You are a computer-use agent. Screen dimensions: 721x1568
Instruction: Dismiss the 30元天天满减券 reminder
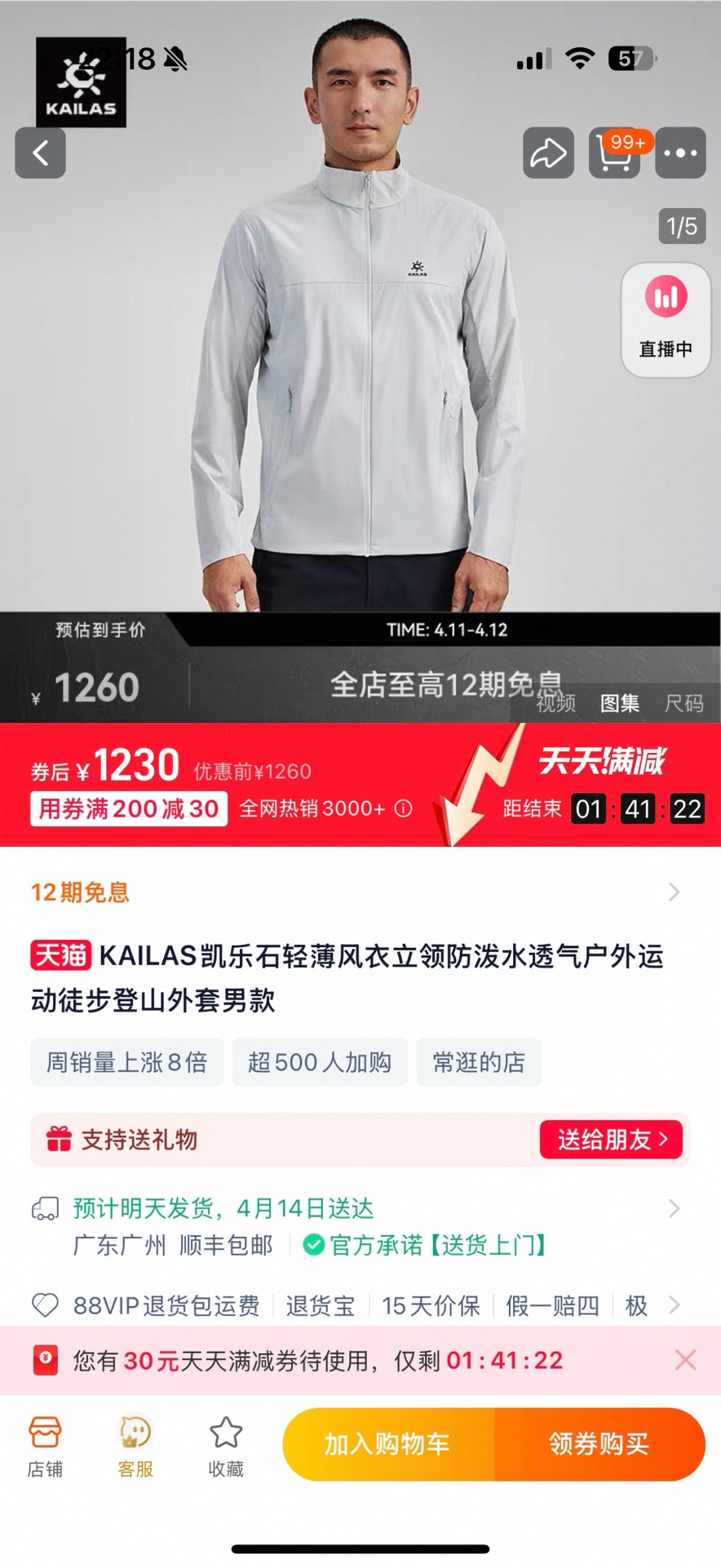point(685,1360)
